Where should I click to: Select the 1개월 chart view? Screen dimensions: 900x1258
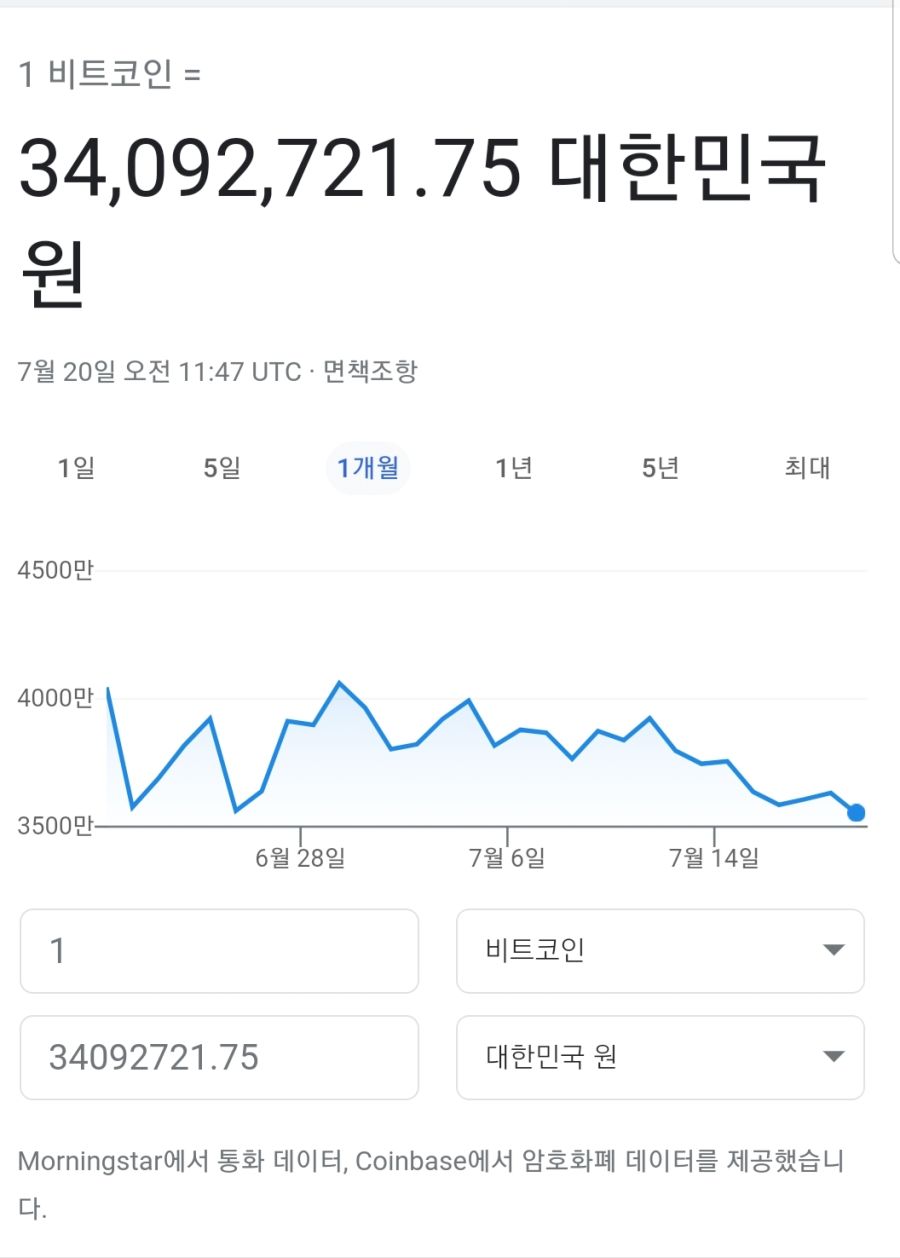[368, 468]
